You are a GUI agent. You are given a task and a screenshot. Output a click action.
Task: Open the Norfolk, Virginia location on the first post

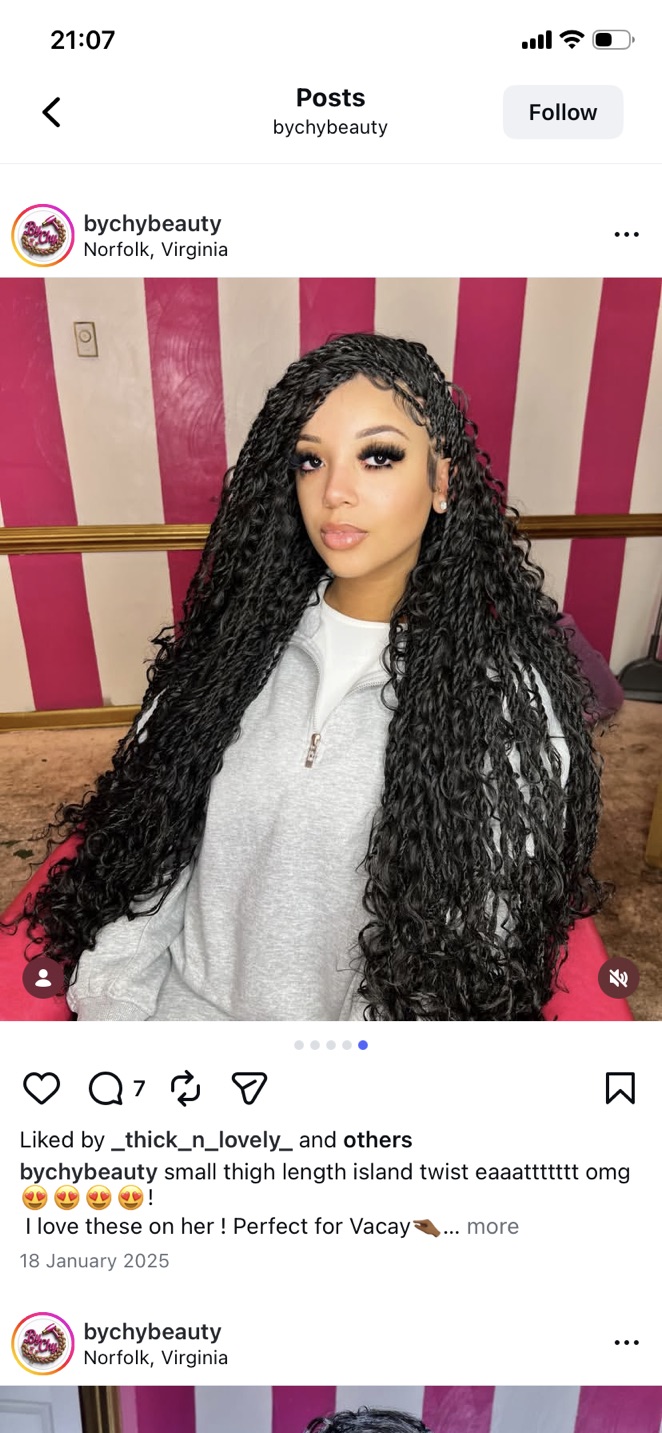[x=155, y=250]
